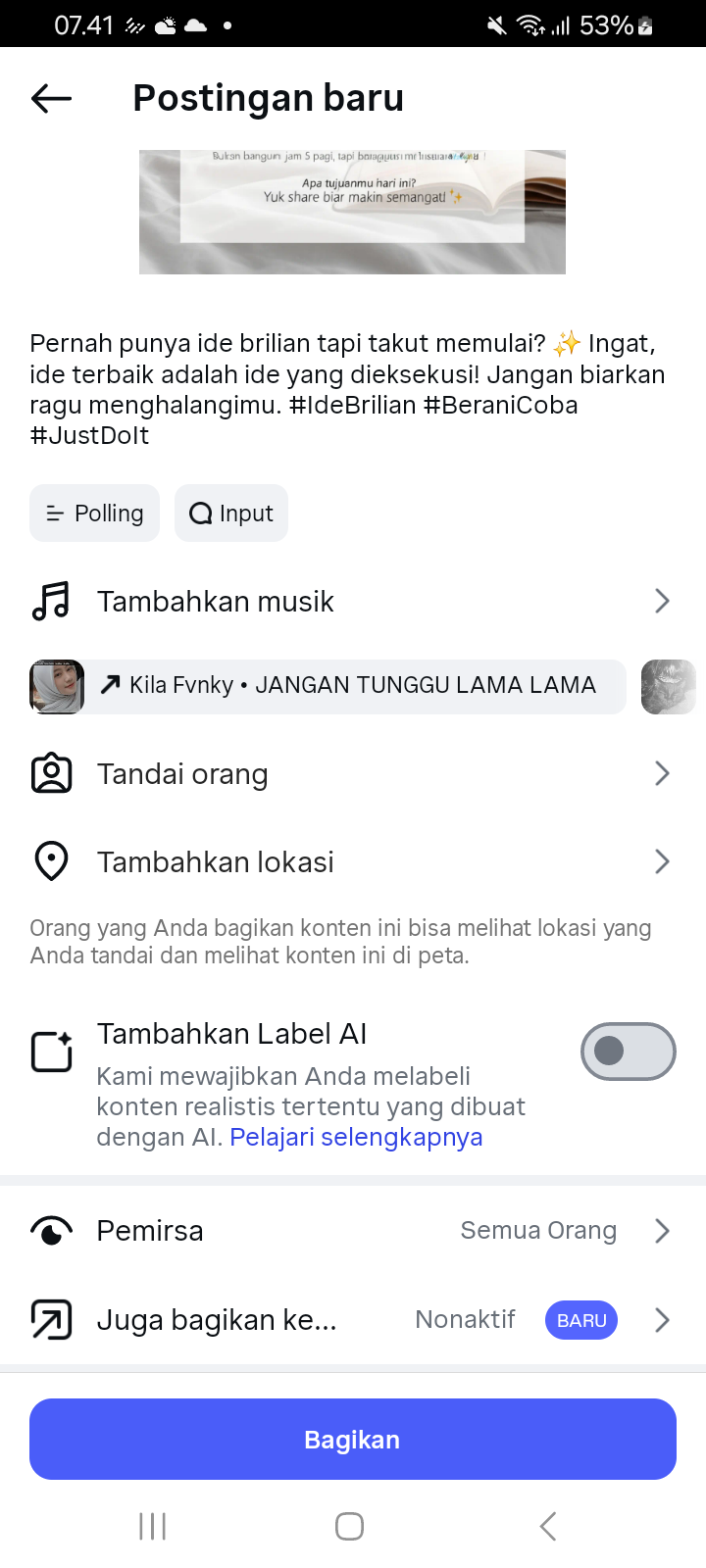Enable the Tambahkan Label AI switch
Image resolution: width=706 pixels, height=1568 pixels.
[628, 1052]
